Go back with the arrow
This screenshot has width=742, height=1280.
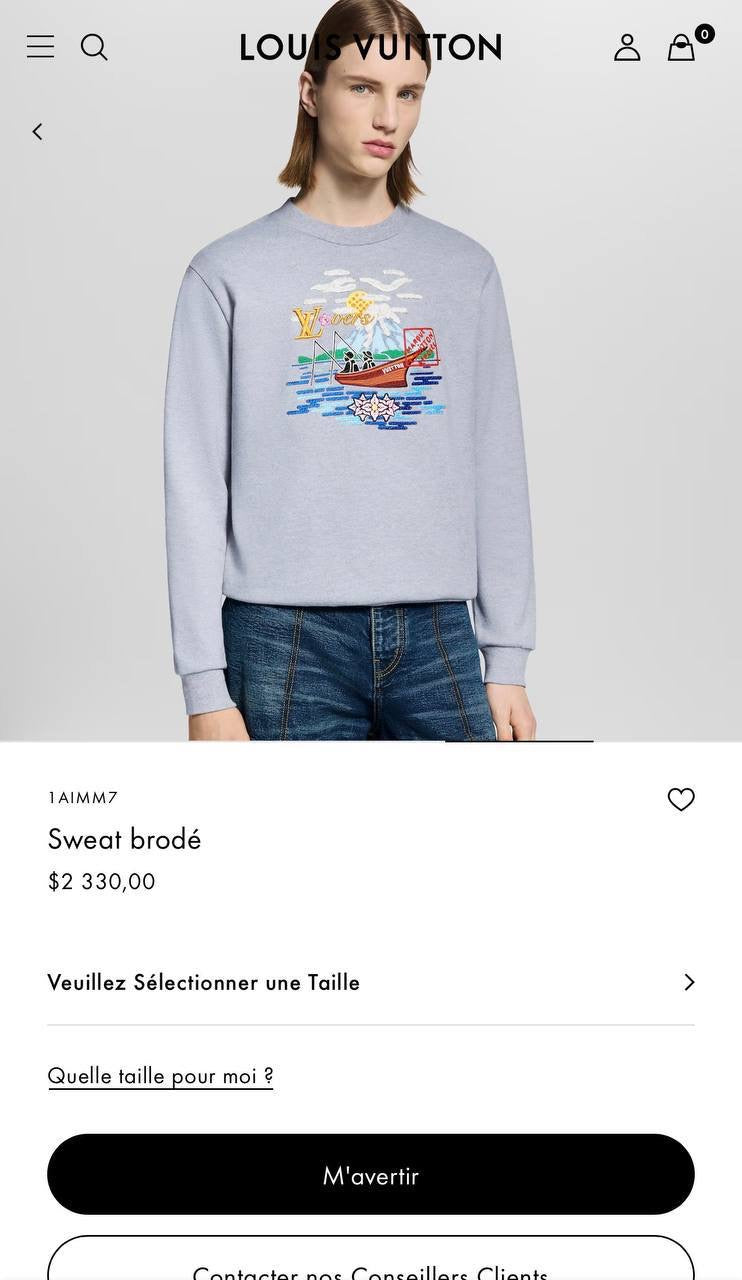(x=38, y=132)
